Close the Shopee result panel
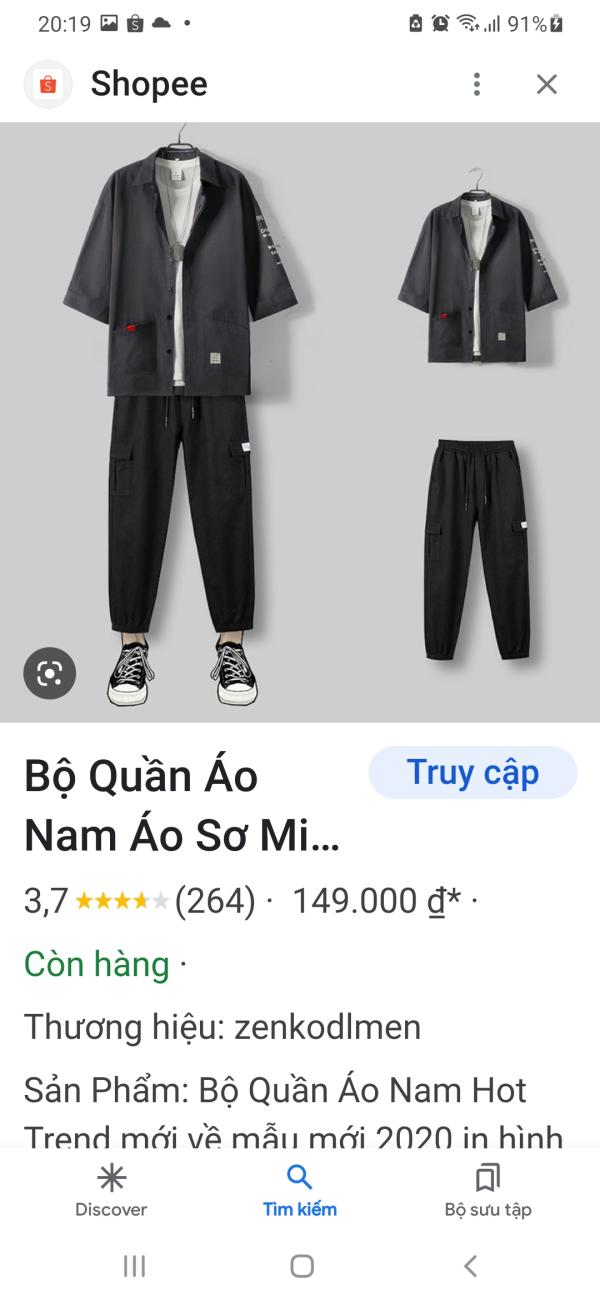This screenshot has height=1300, width=600. pos(546,84)
